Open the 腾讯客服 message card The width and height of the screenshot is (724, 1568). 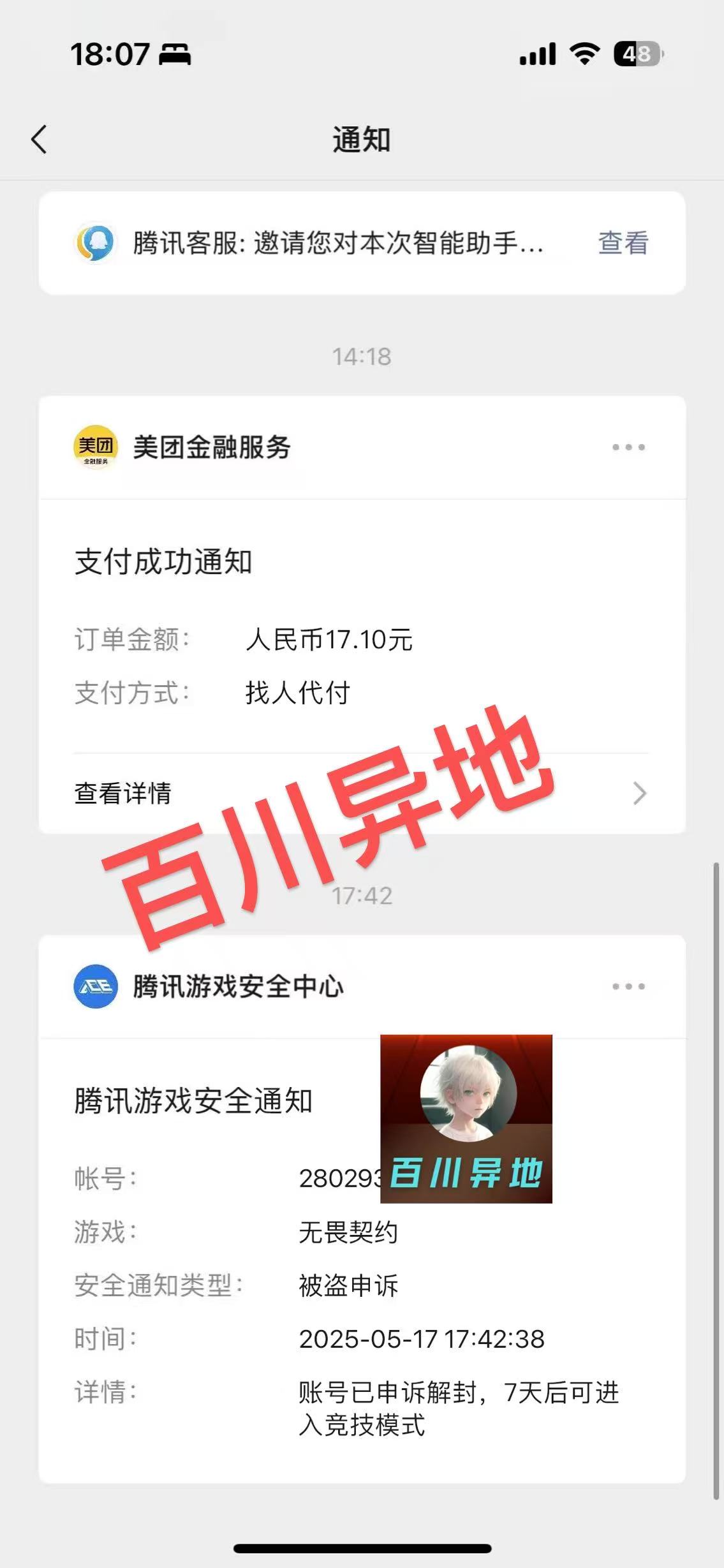point(362,243)
